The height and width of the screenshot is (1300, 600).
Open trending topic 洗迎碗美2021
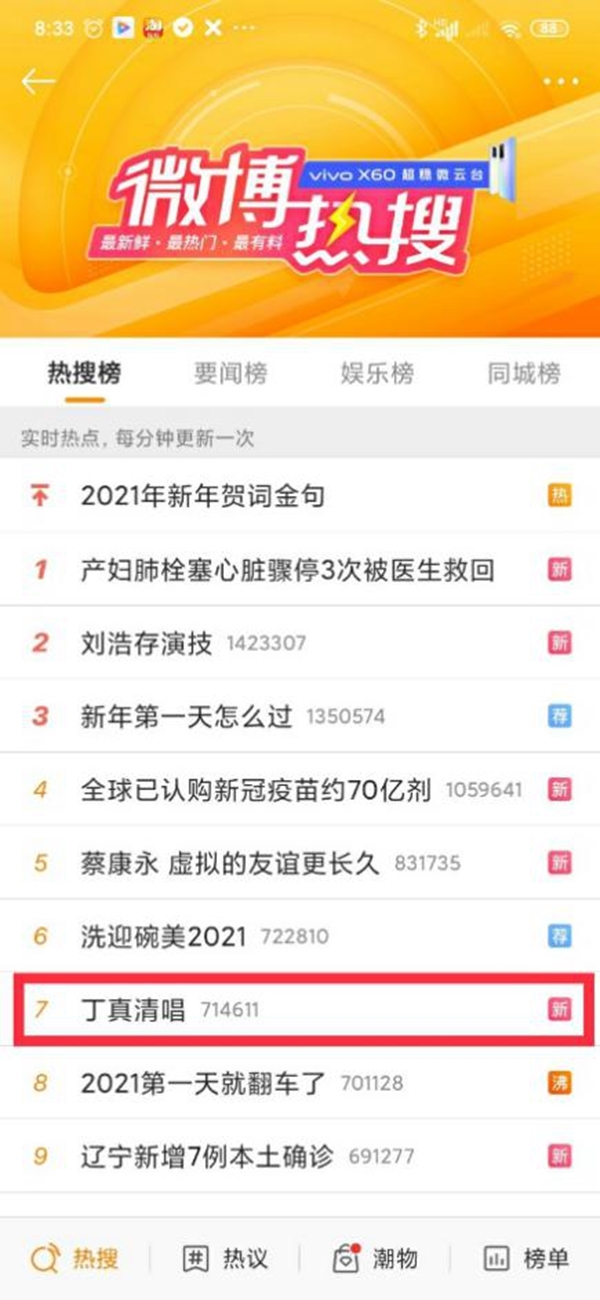(163, 936)
